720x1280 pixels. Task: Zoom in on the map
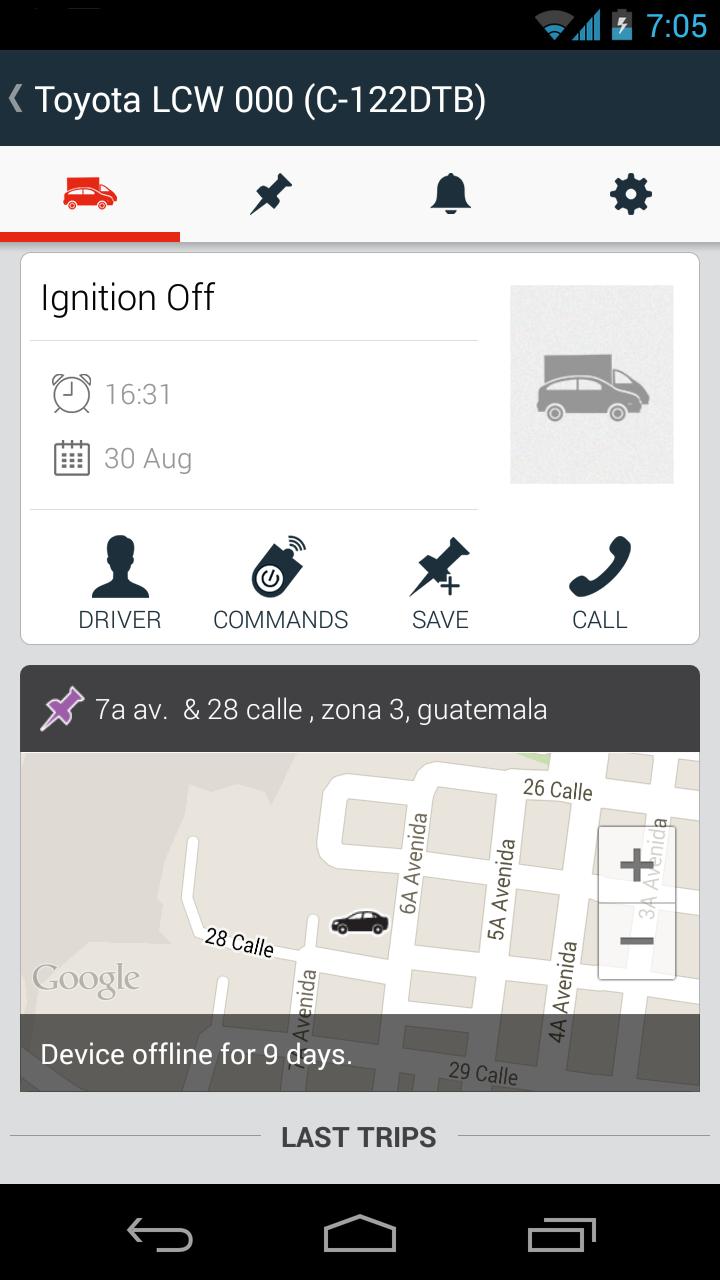pos(636,865)
